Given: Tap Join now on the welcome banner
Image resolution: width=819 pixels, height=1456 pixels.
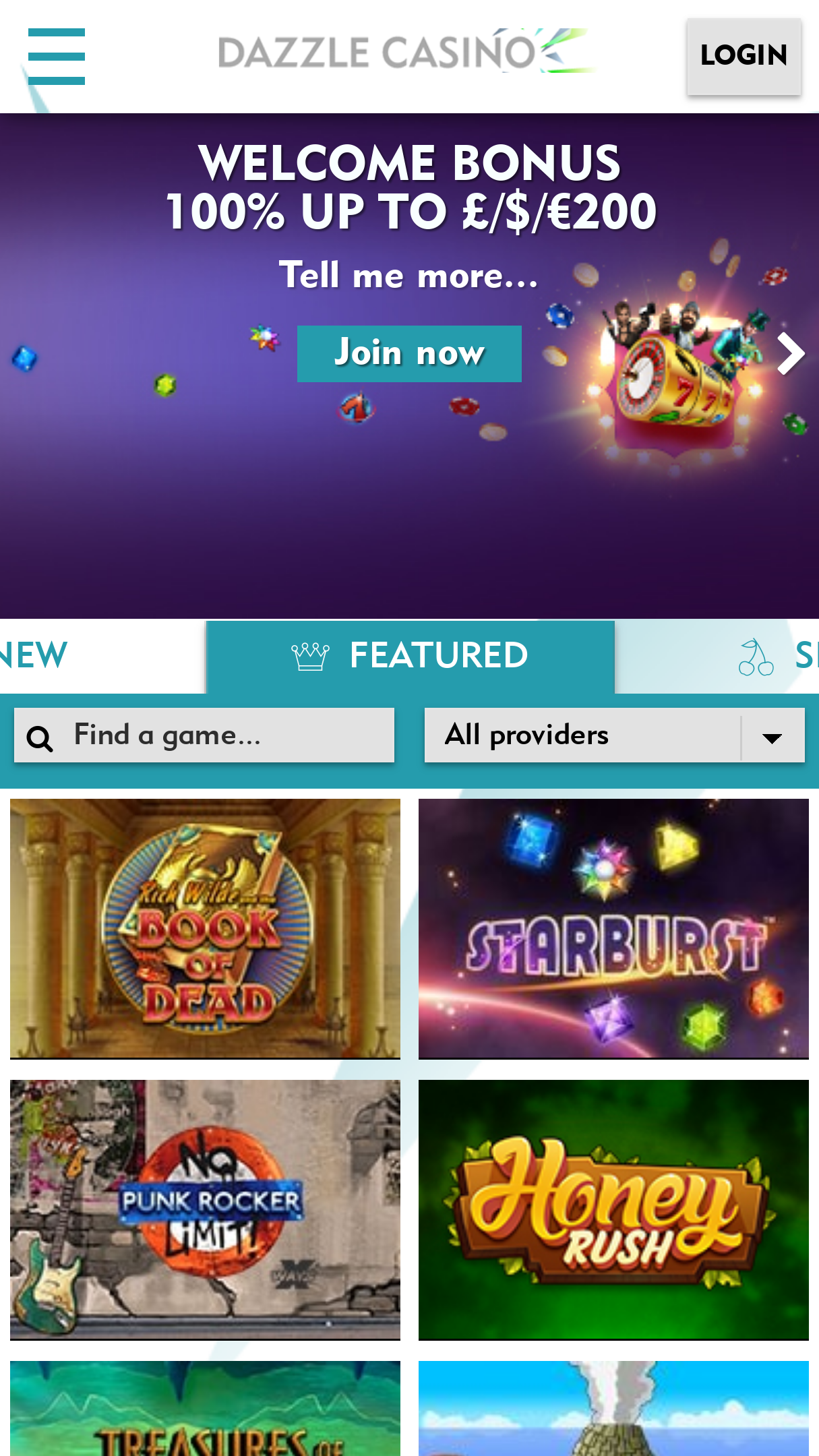Looking at the screenshot, I should pos(409,353).
